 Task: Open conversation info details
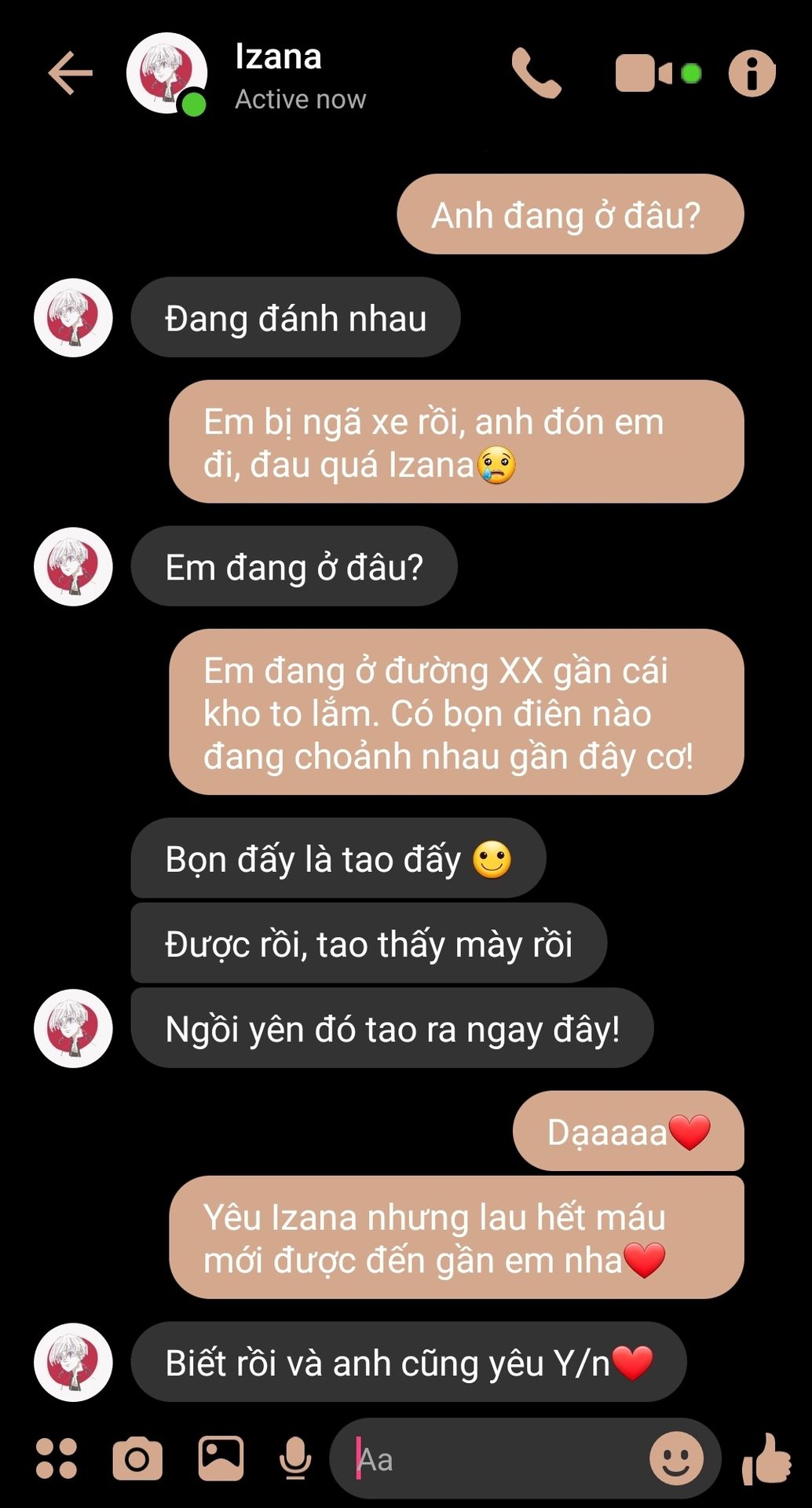click(x=752, y=74)
